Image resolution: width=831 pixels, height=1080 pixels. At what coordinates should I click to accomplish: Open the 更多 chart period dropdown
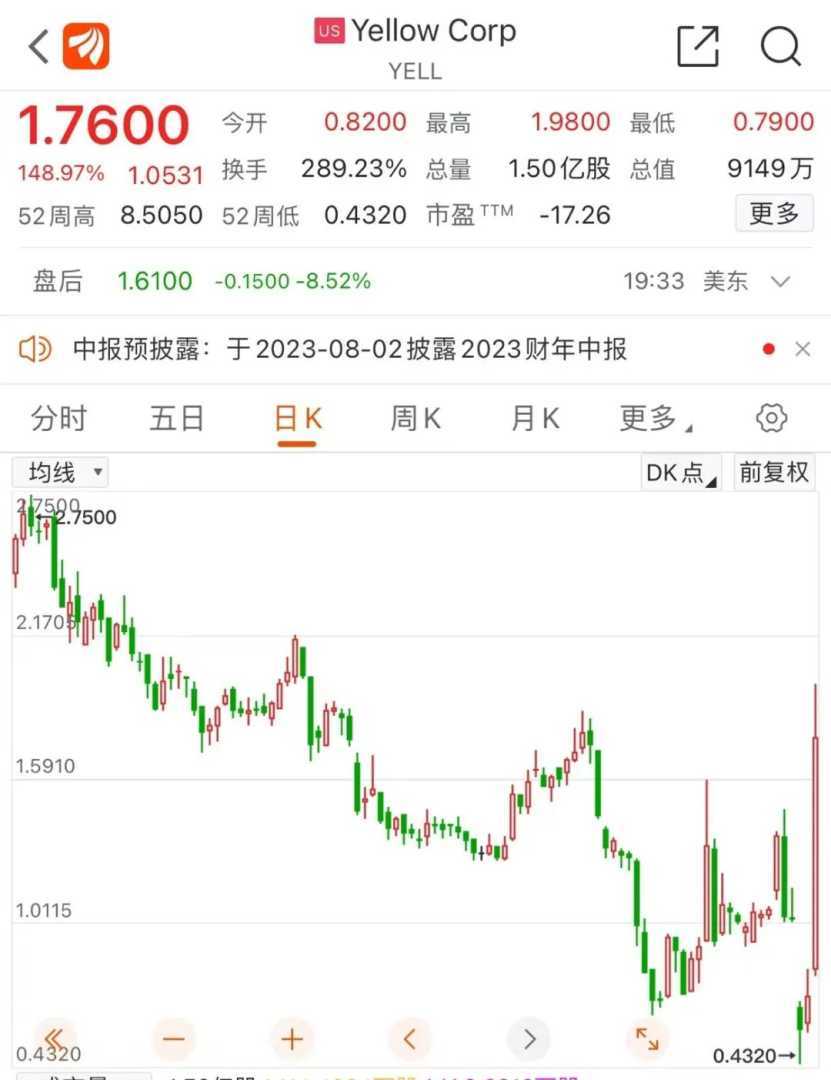pos(655,418)
